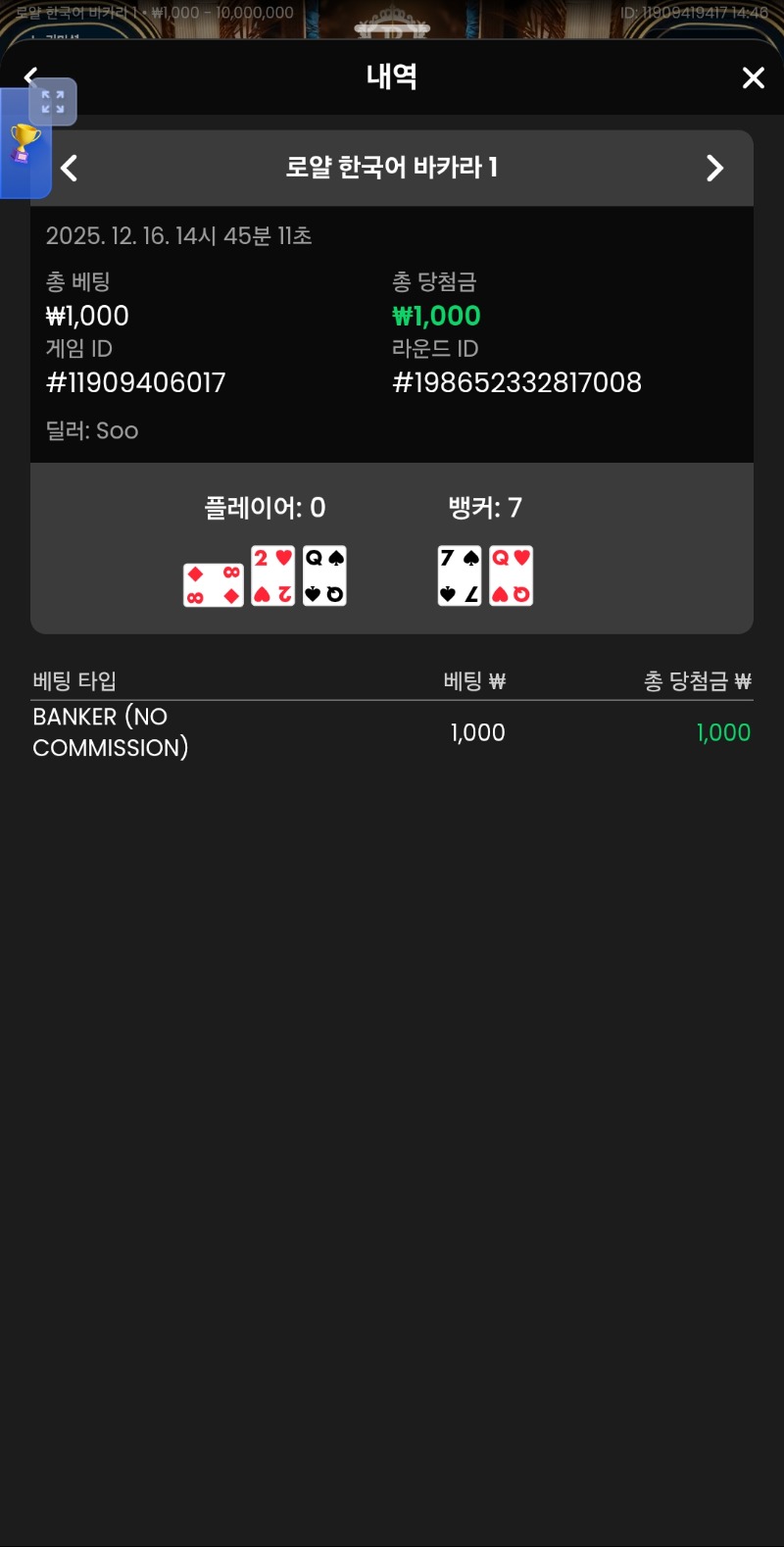Toggle fullscreen expand icon

tap(53, 102)
